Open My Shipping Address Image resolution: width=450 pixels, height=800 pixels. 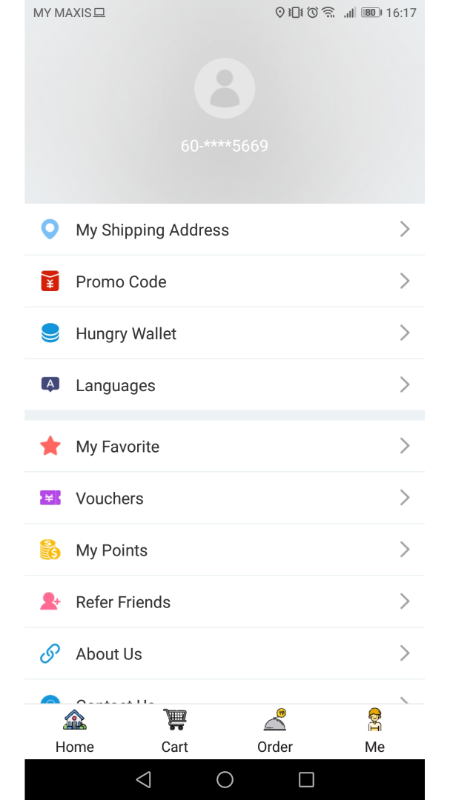224,230
